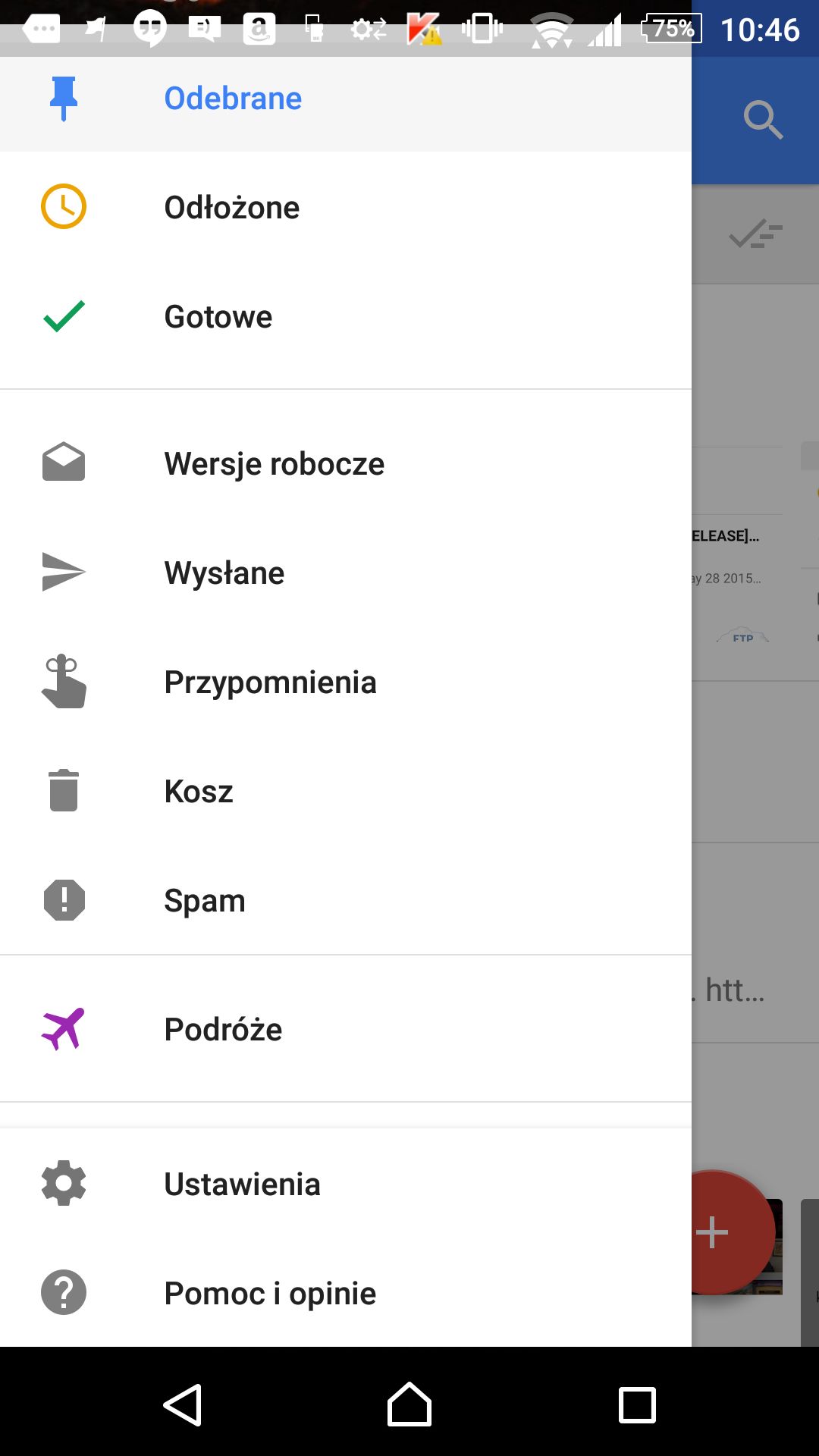819x1456 pixels.
Task: Tap Pomoc i opinie
Action: (x=346, y=1293)
